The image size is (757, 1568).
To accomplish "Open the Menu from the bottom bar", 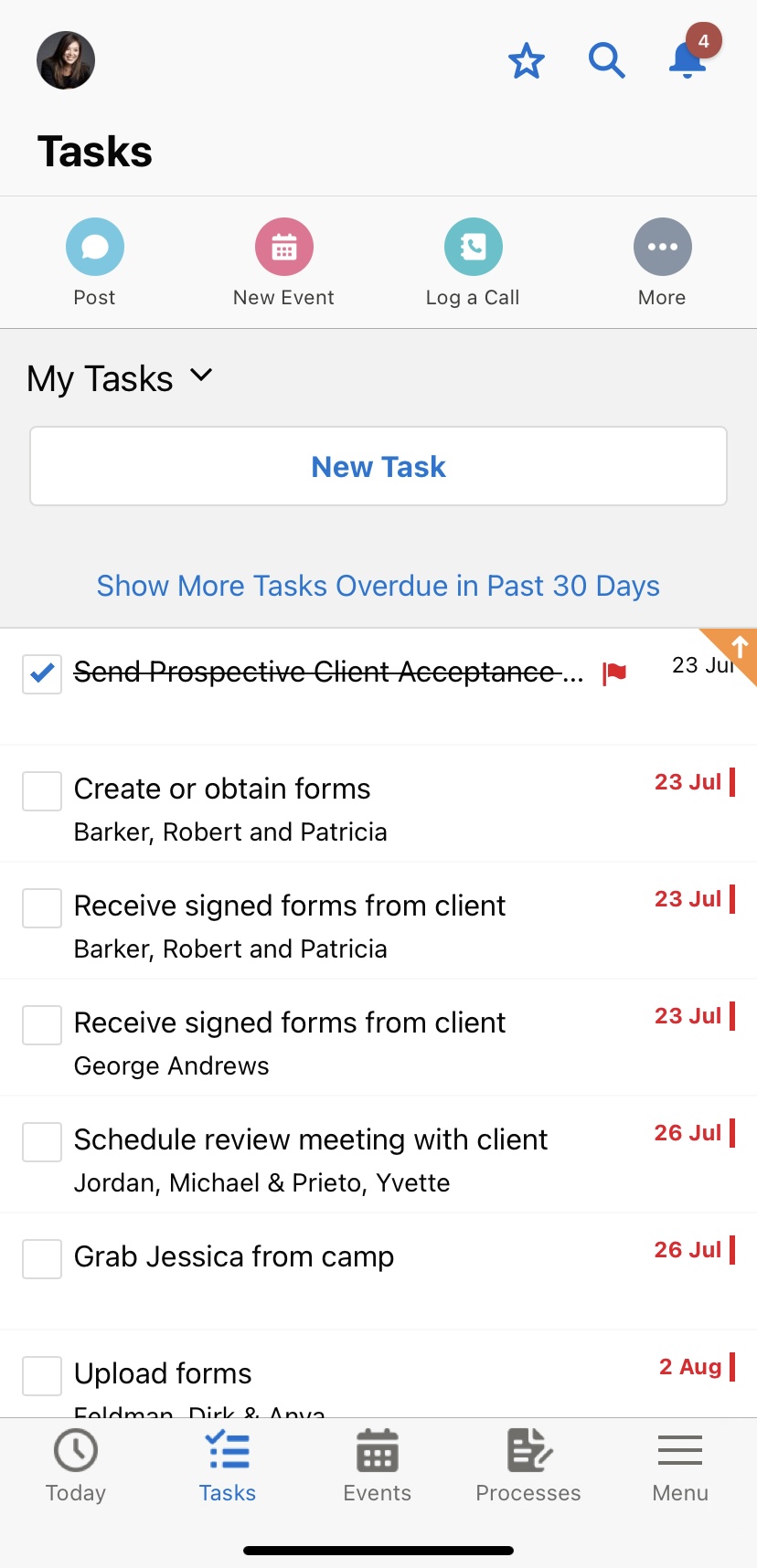I will [679, 1464].
